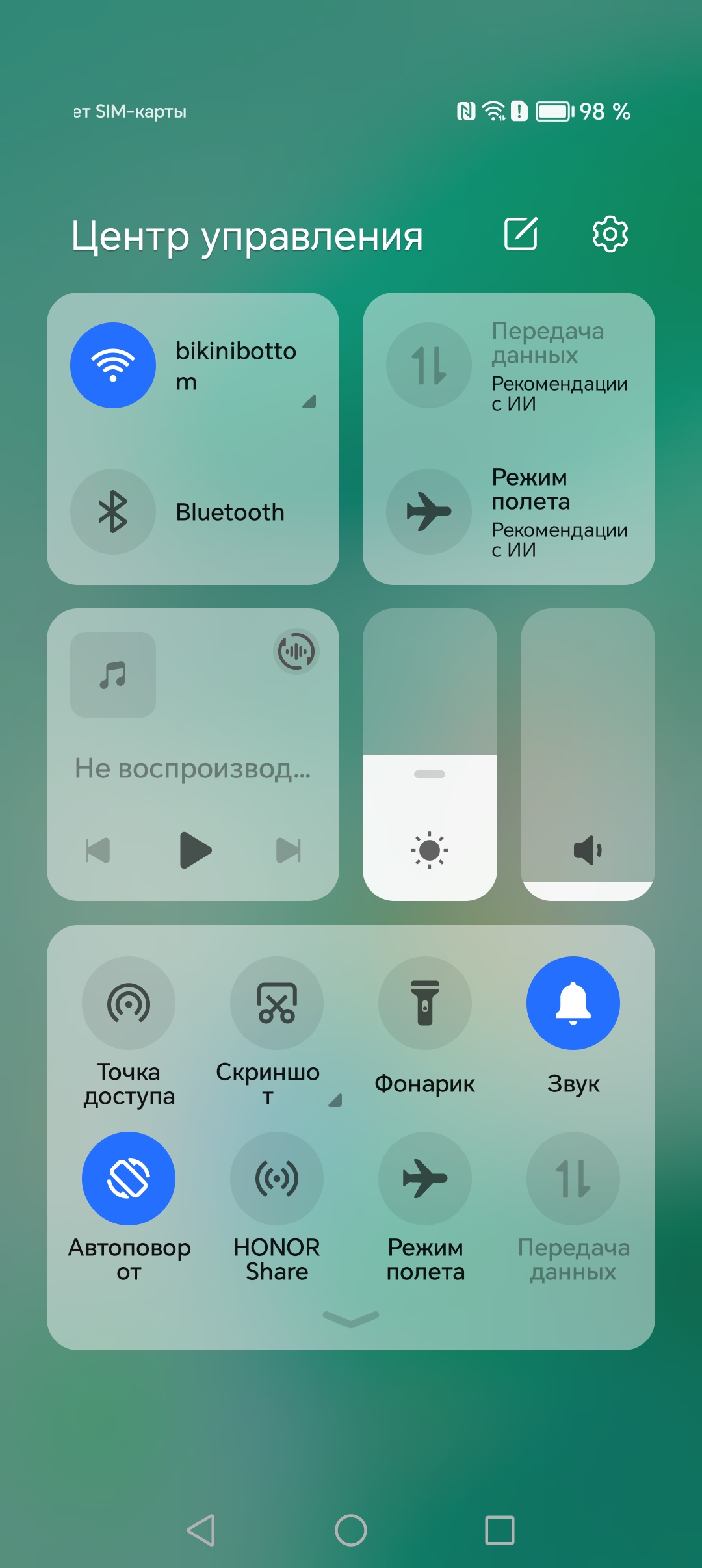Viewport: 702px width, 1568px height.
Task: Play media in the music card
Action: tap(195, 850)
